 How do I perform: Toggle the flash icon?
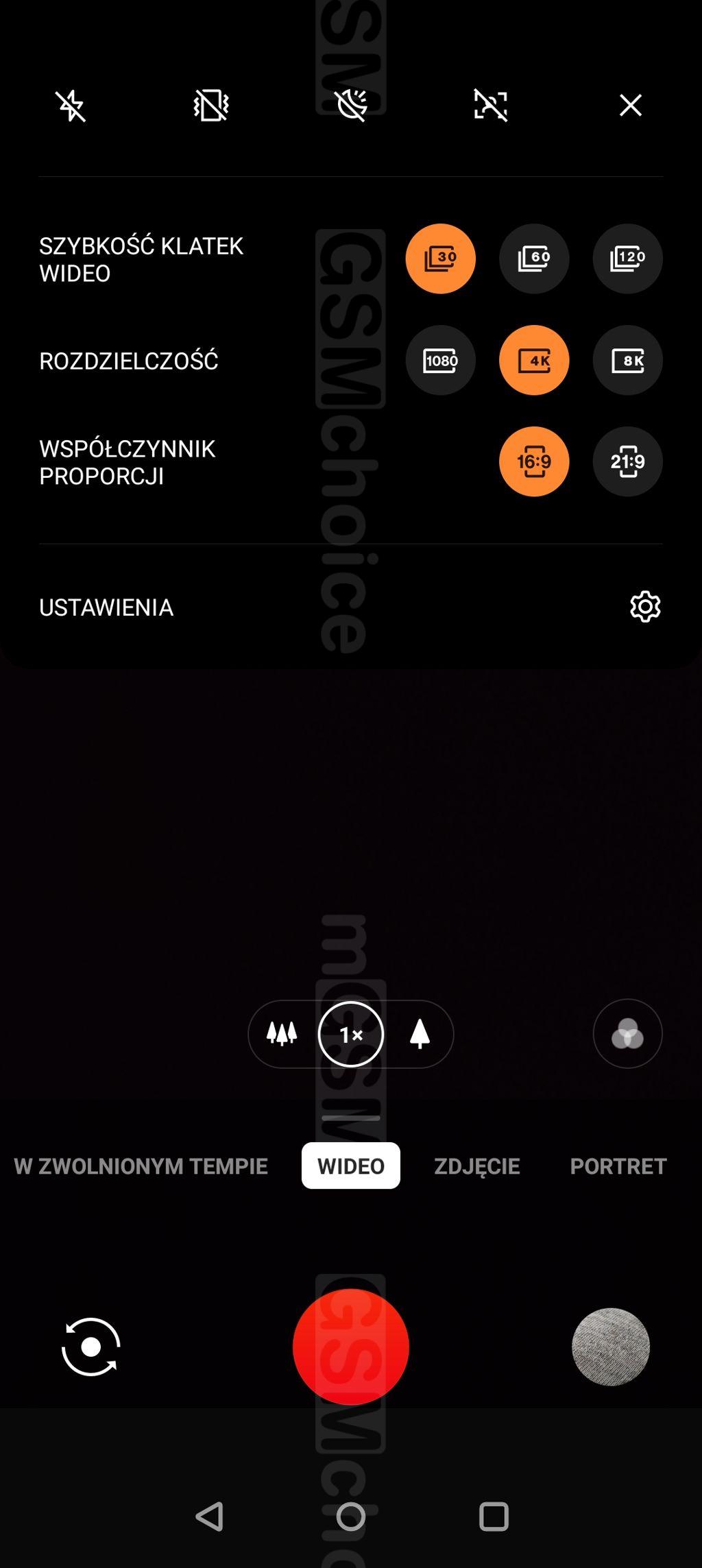71,106
